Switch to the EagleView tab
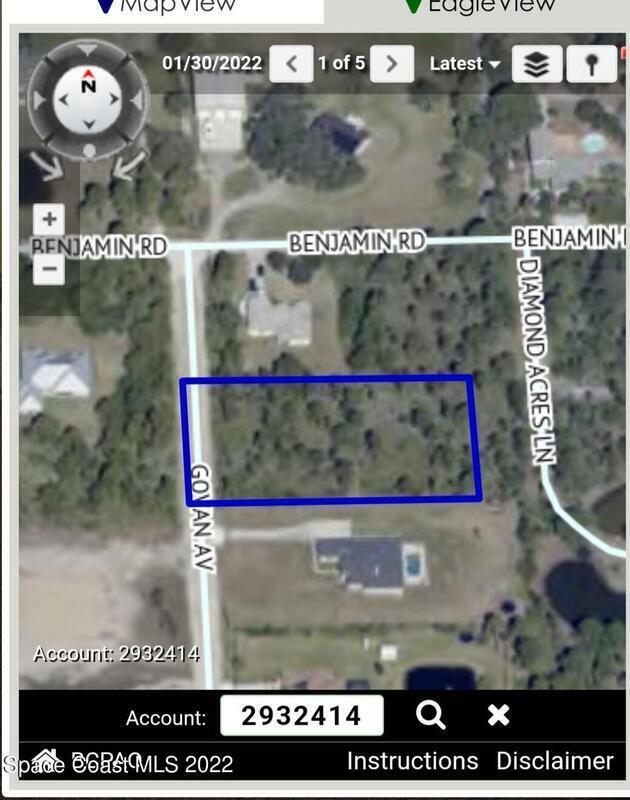630x800 pixels. (480, 8)
